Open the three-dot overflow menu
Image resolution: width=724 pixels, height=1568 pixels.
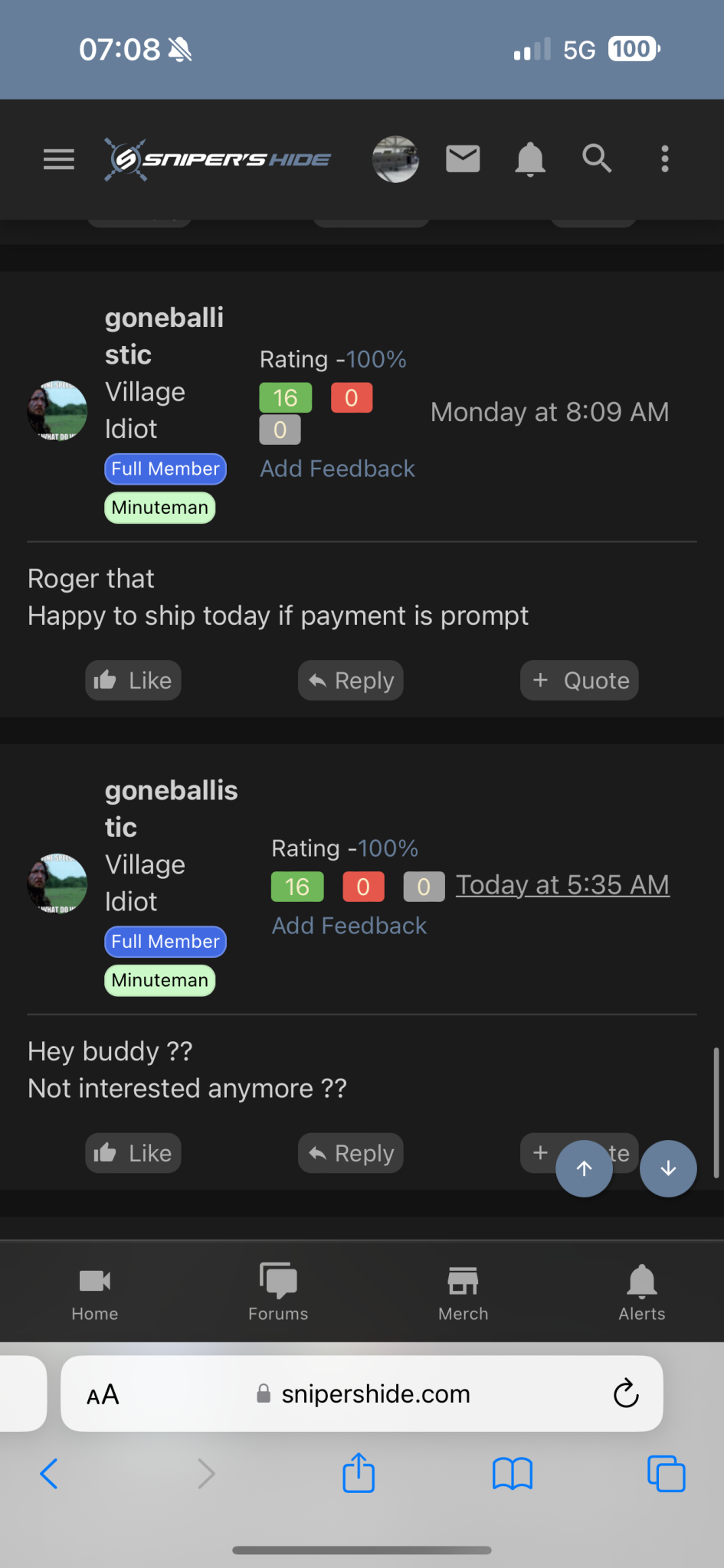tap(665, 159)
